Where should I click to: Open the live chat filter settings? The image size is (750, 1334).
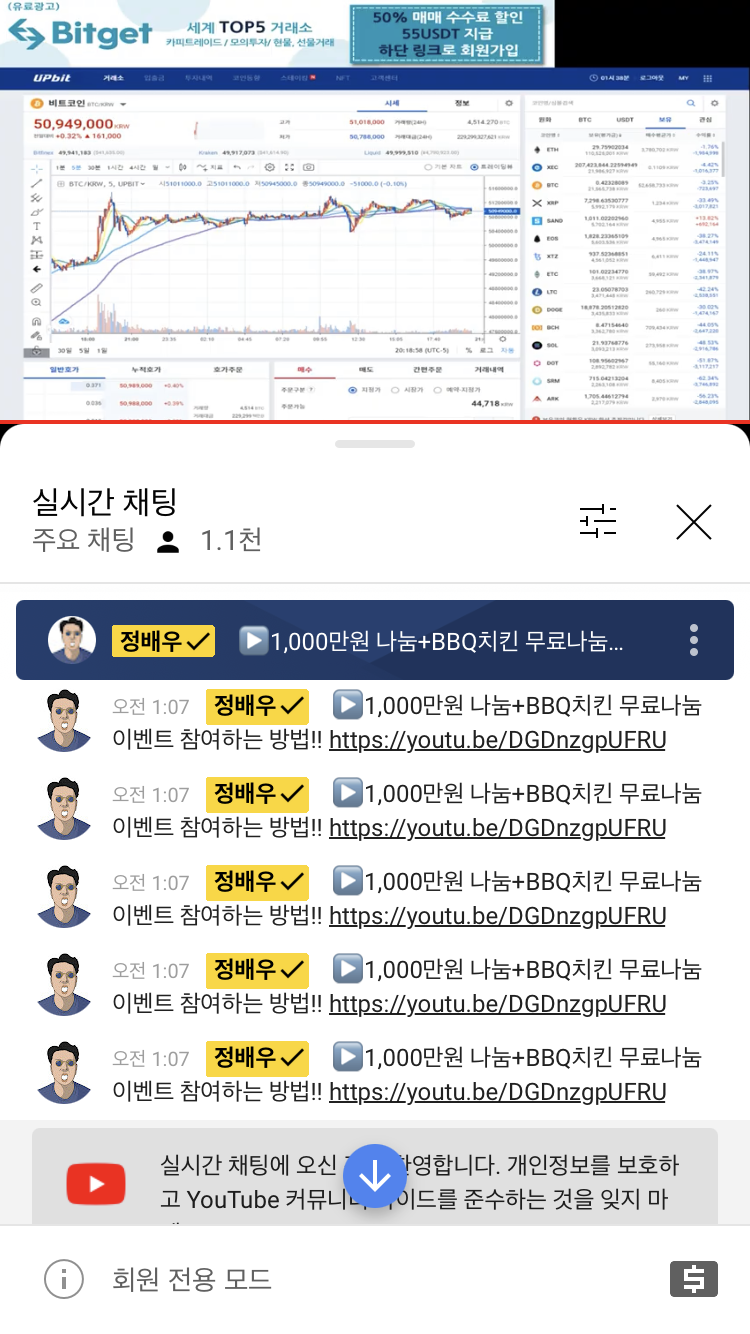(x=598, y=521)
